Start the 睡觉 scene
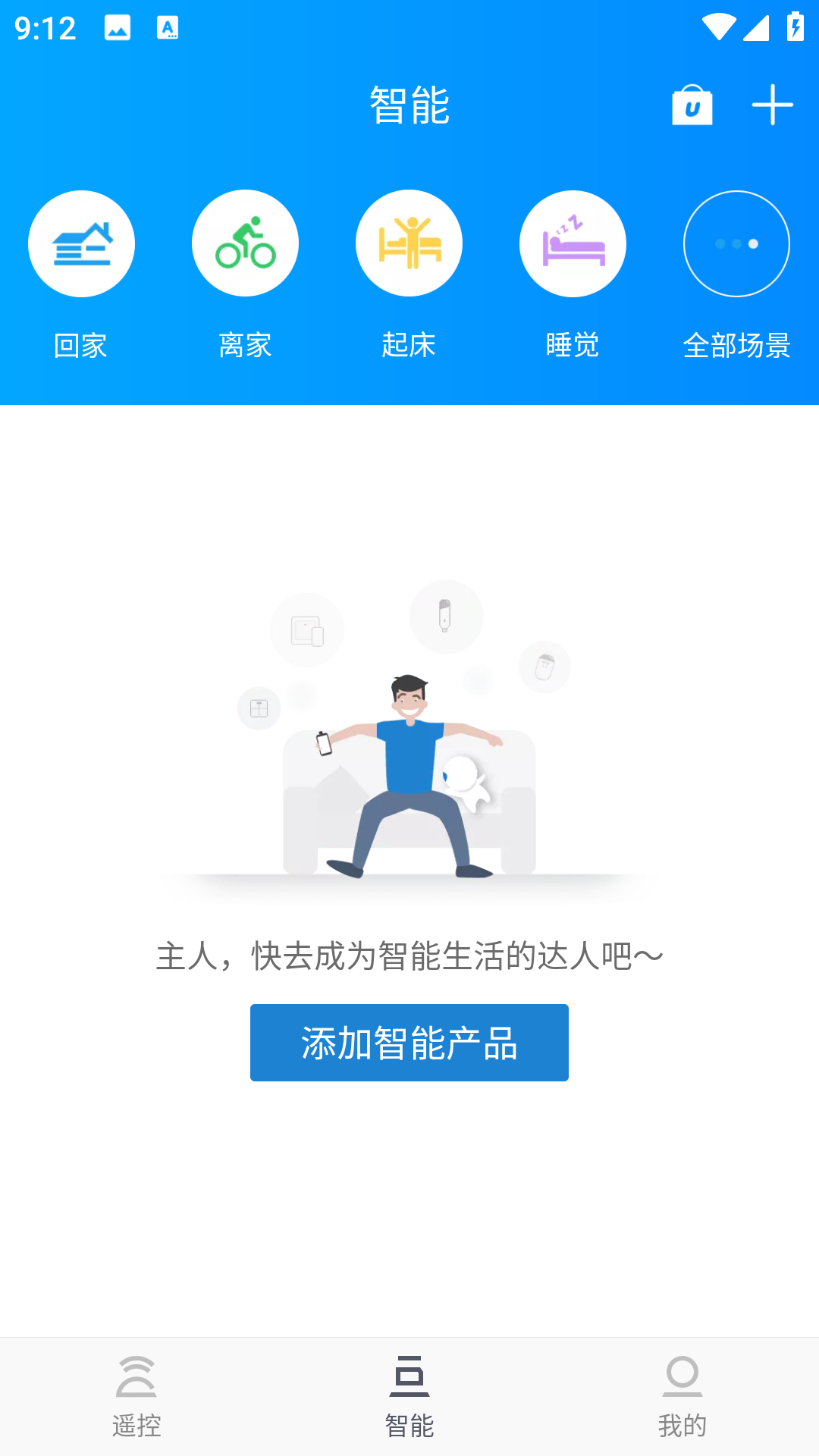The height and width of the screenshot is (1456, 819). pyautogui.click(x=573, y=243)
